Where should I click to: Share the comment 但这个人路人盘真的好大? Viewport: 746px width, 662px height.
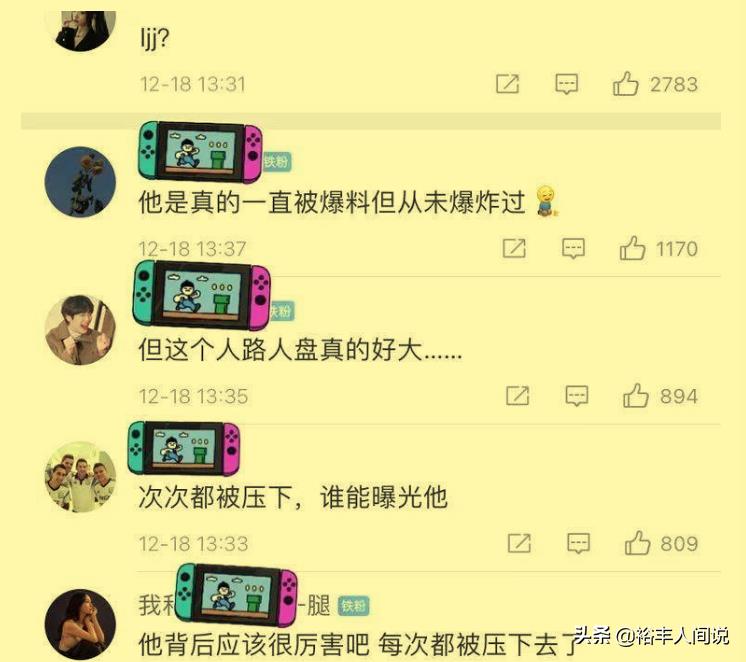pos(518,396)
